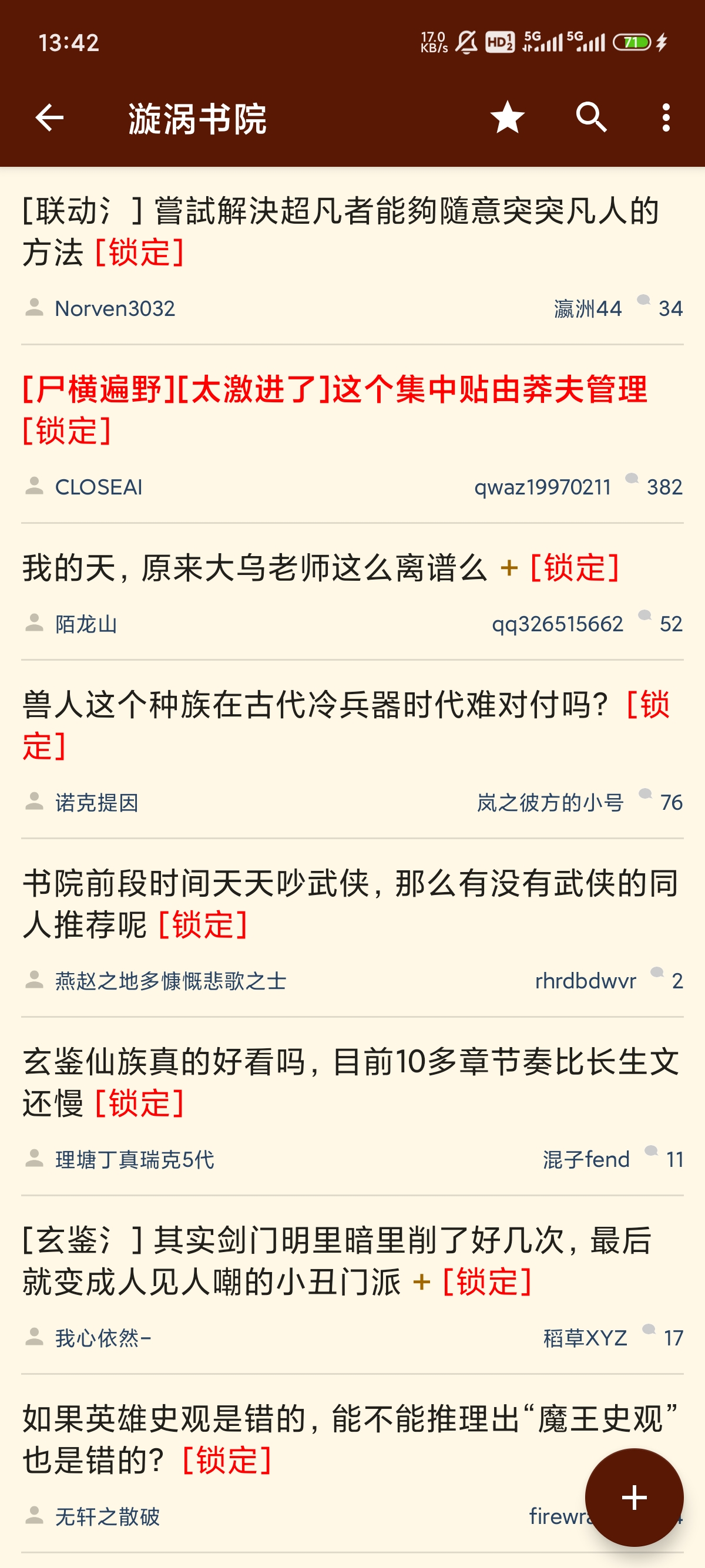Screen dimensions: 705x1568
Task: Tap the avatar icon next to 理塘丁真瑞克5代
Action: (x=33, y=1159)
